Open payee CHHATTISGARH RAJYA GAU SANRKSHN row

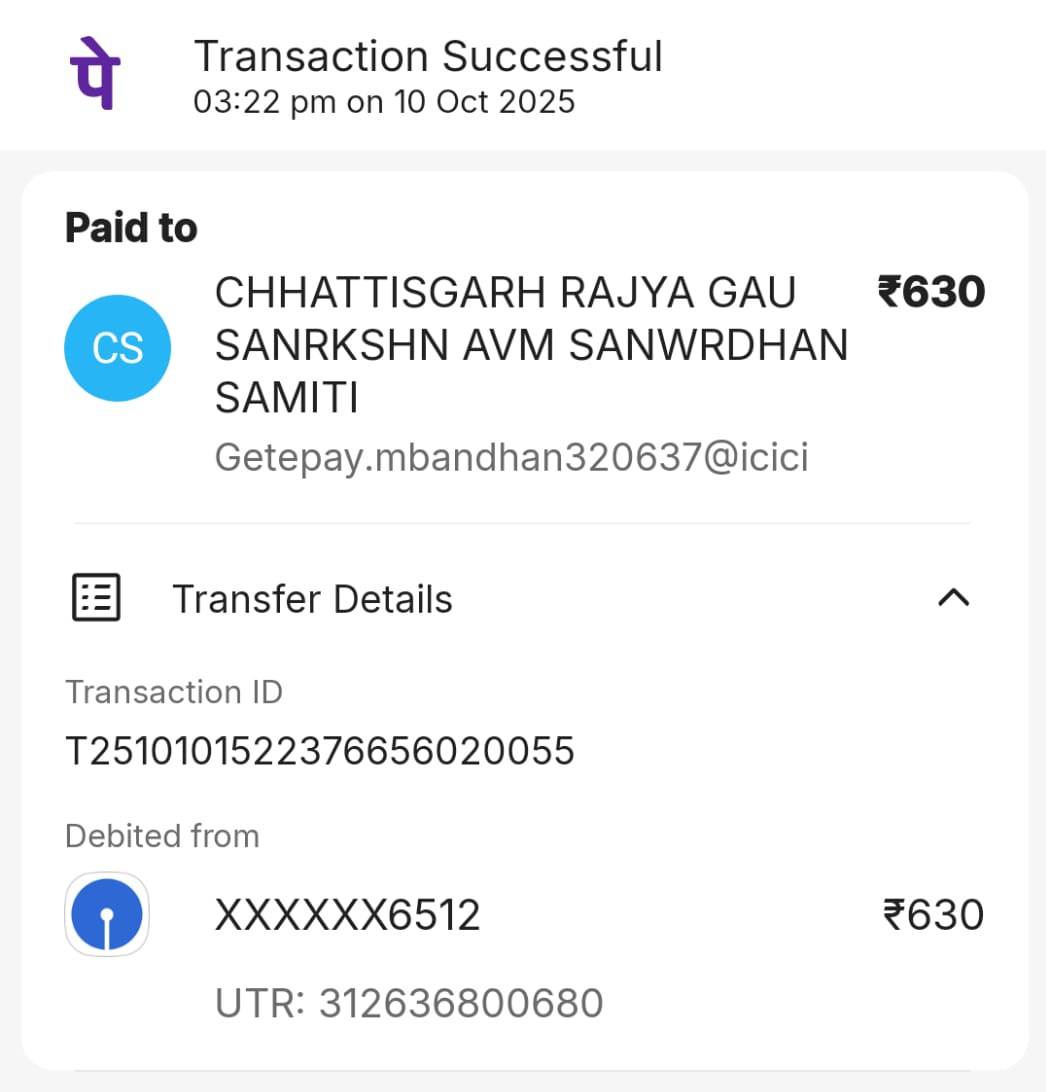530,346
